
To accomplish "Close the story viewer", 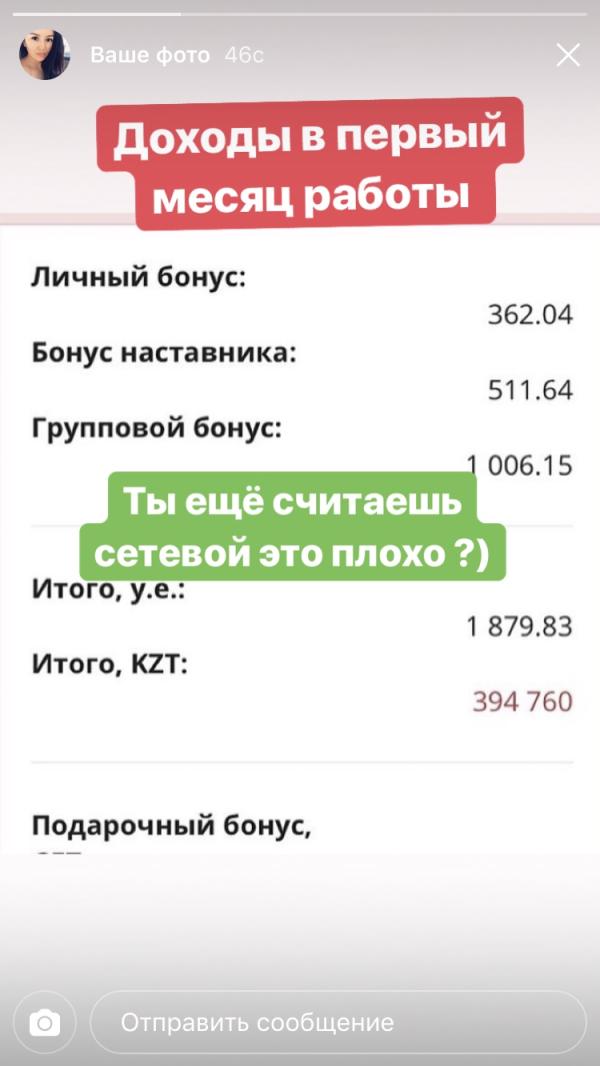I will (x=567, y=55).
